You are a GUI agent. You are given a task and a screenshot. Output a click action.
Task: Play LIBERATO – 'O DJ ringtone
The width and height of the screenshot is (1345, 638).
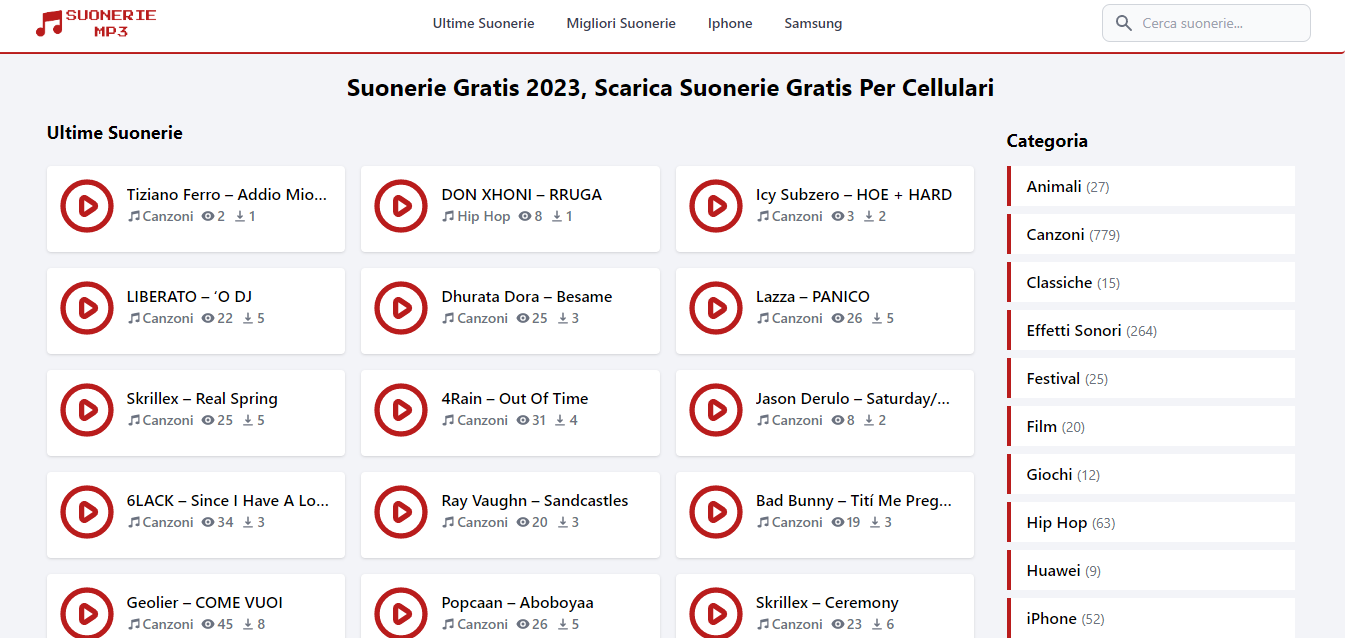pos(87,308)
